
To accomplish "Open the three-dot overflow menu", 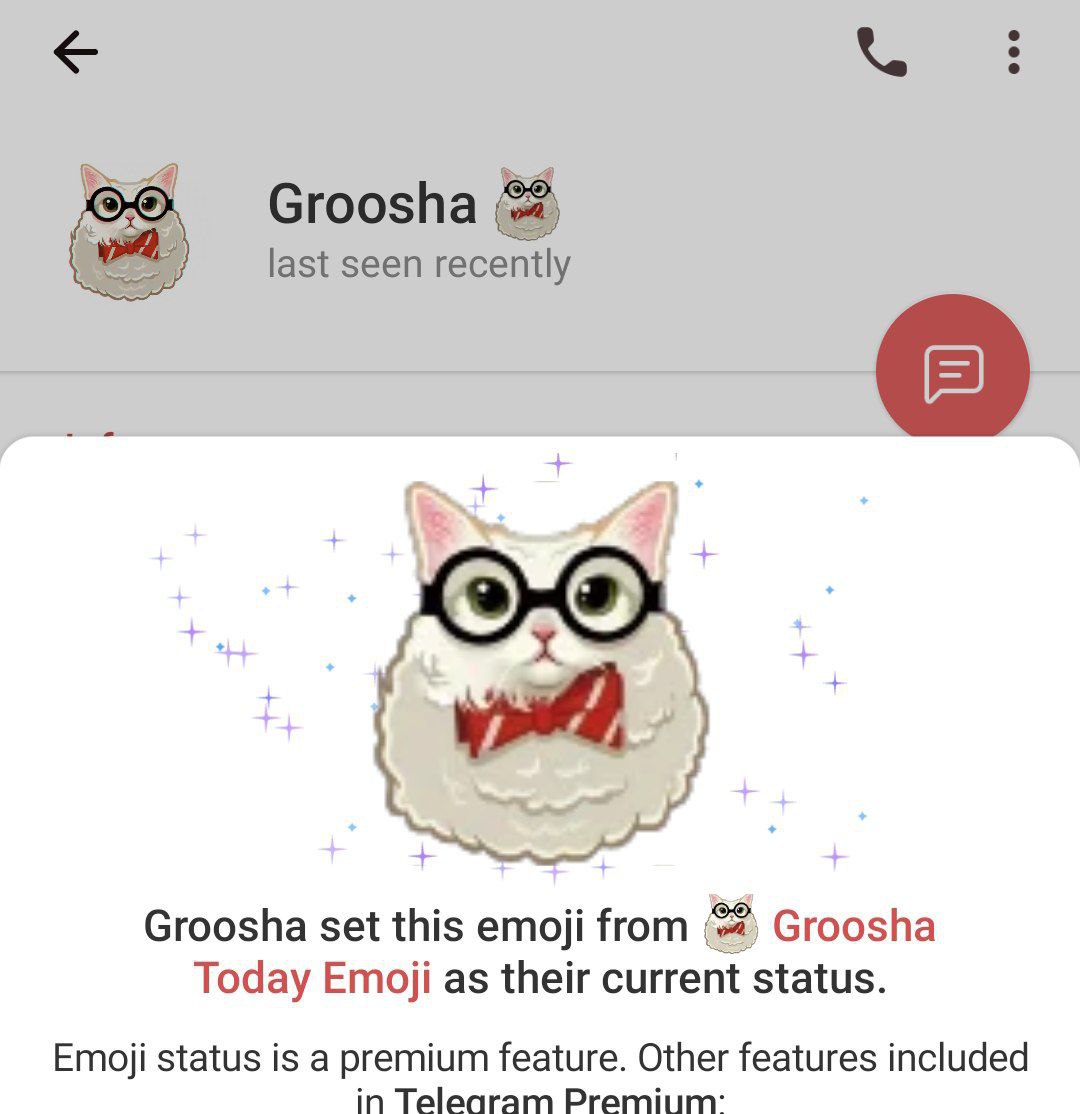I will tap(1013, 52).
